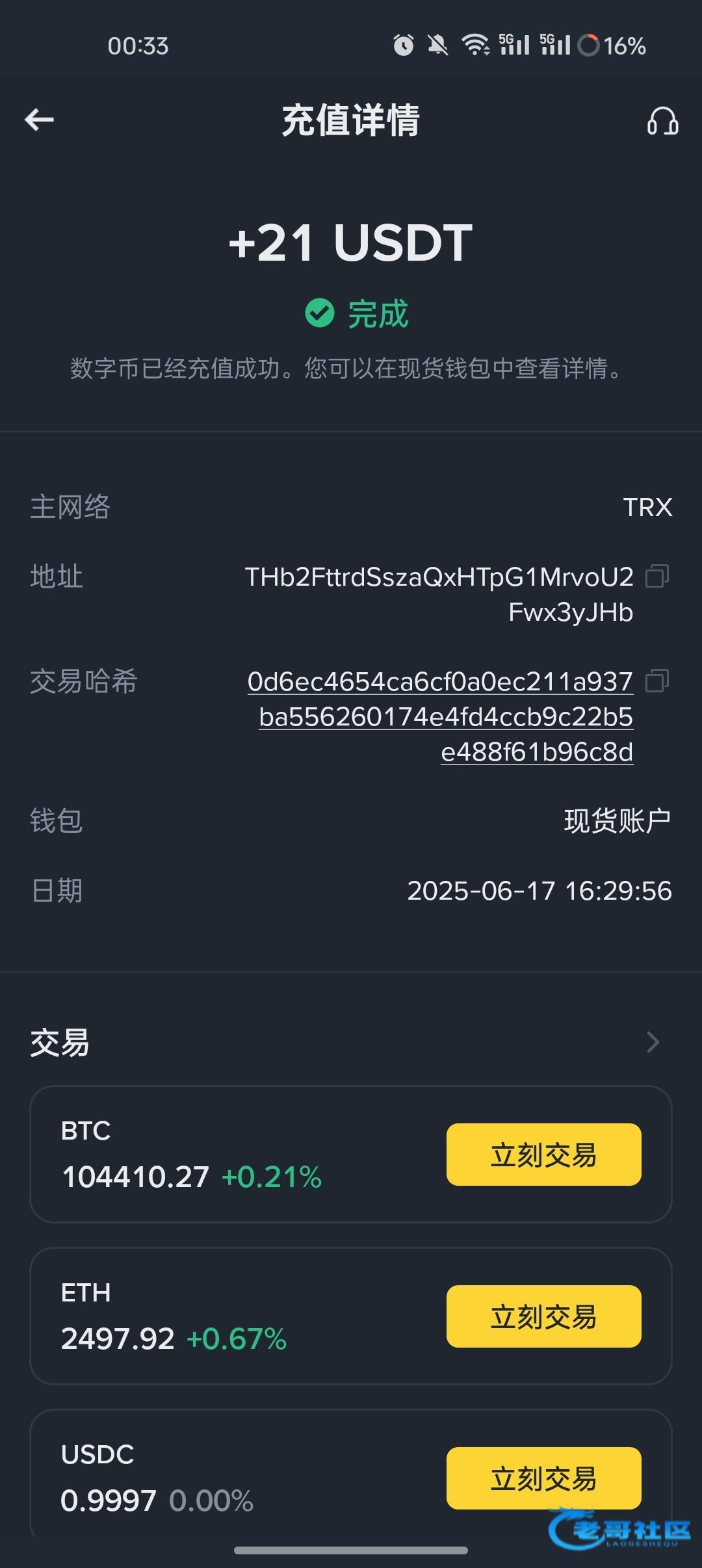The width and height of the screenshot is (702, 1568).
Task: Tap 立刻交易 for USDC
Action: [543, 1478]
